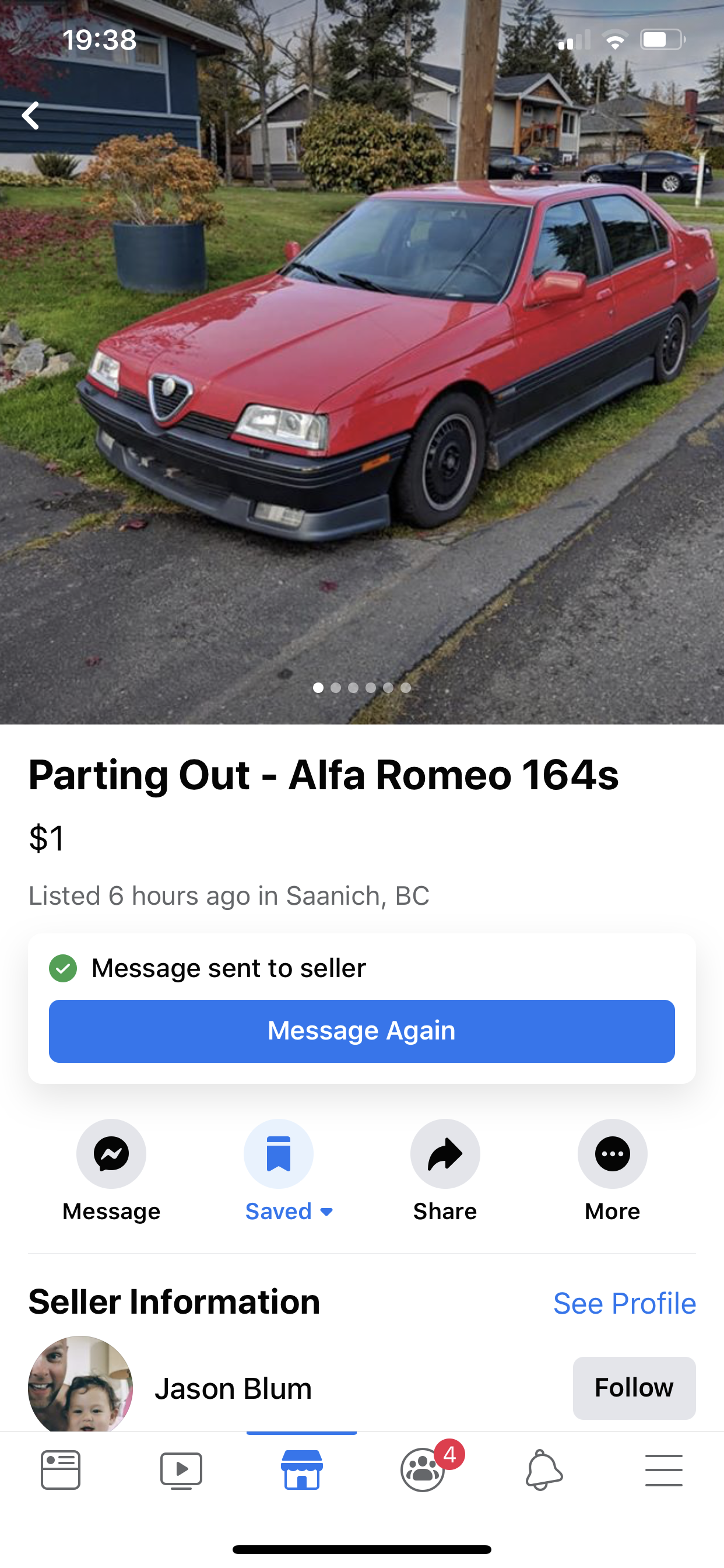Switch to the Watch video tab

181,1471
